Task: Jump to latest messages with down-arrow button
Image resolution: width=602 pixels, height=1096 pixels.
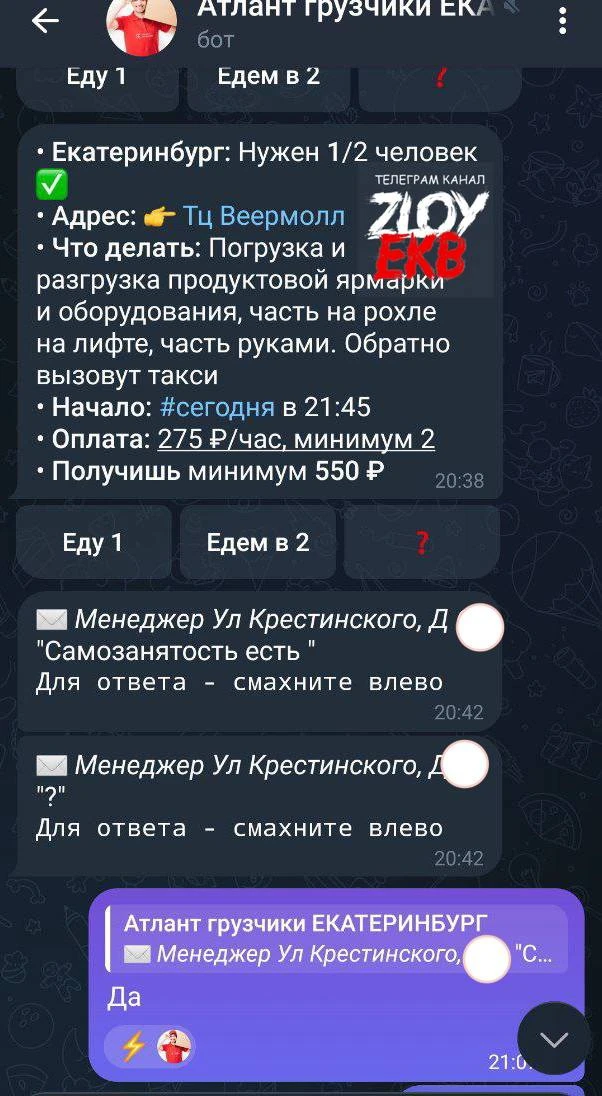Action: click(x=553, y=1039)
